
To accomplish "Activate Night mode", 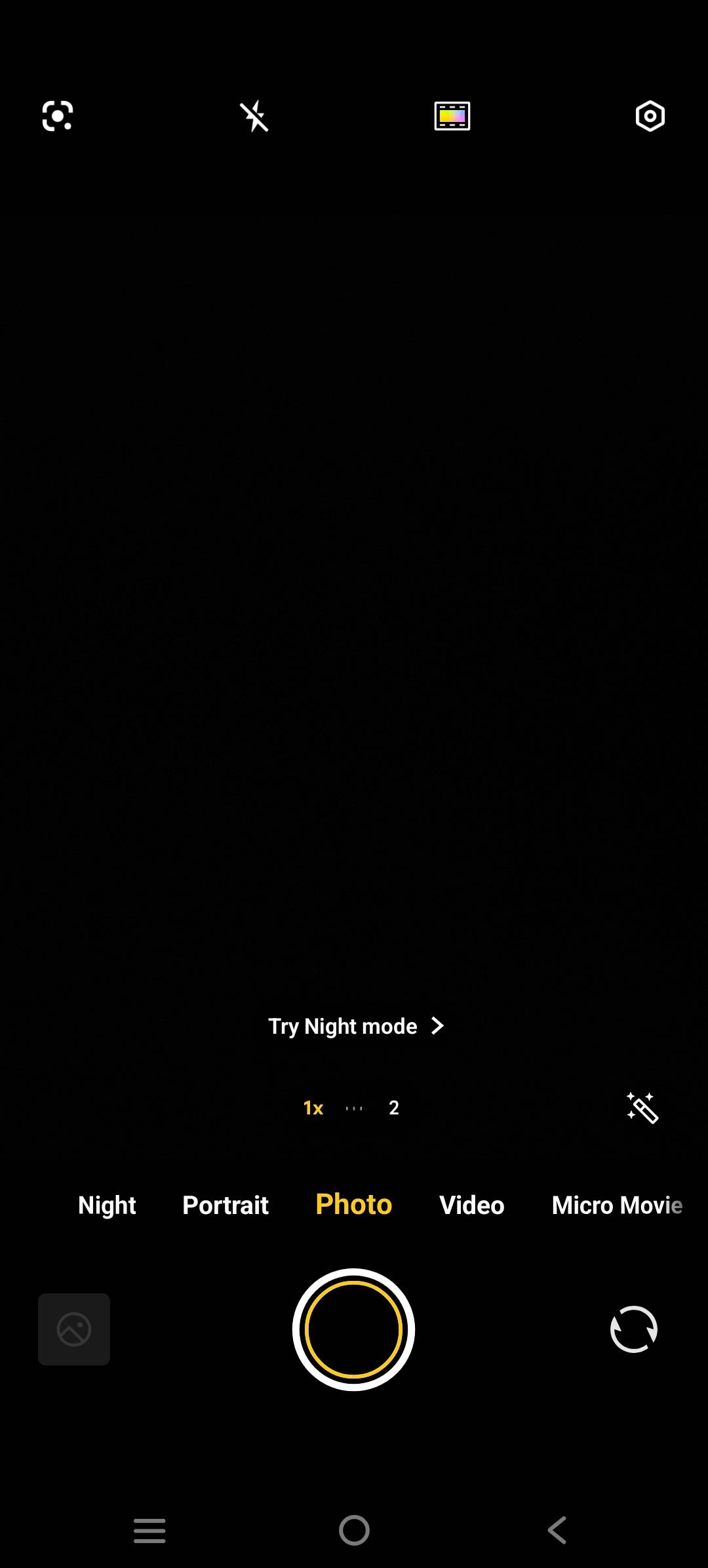I will point(107,1205).
